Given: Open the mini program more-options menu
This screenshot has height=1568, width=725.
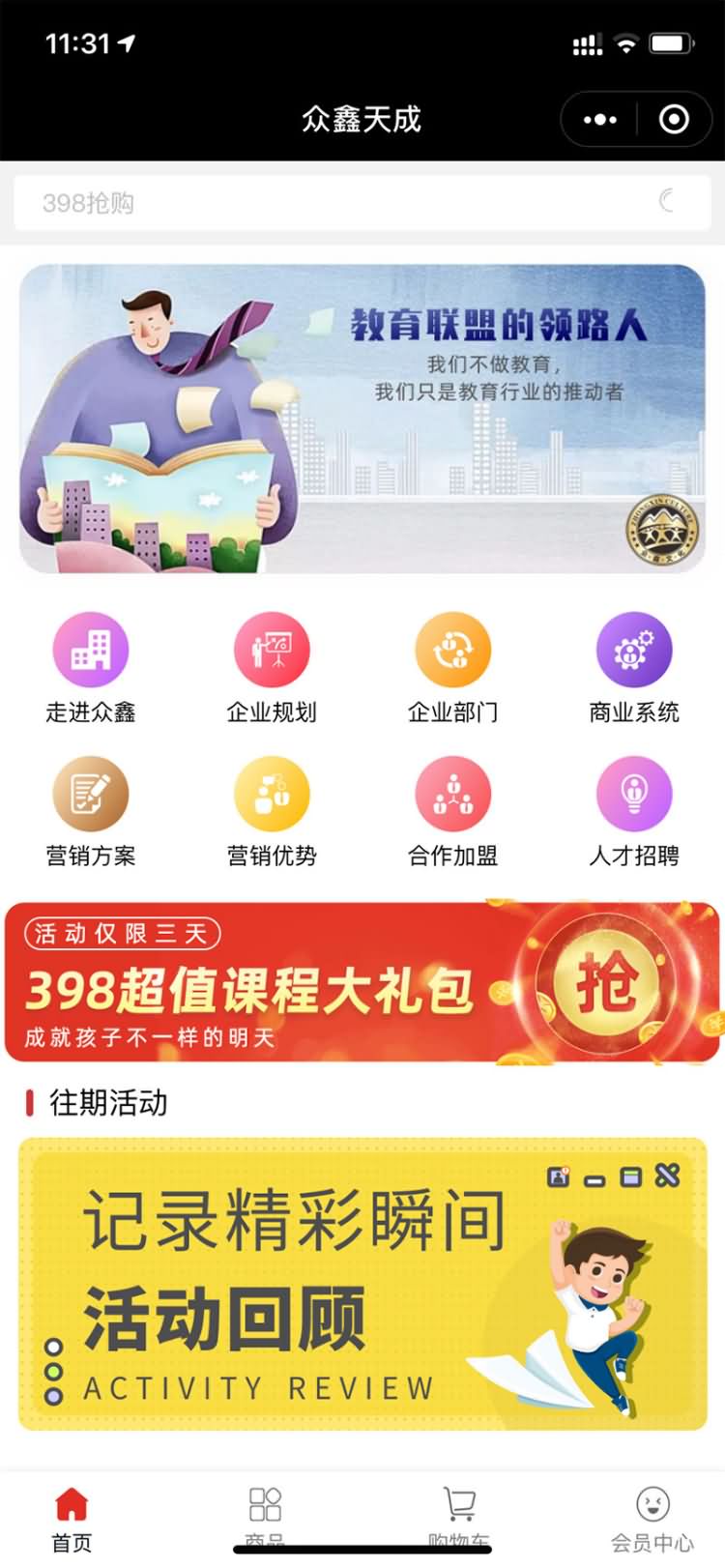Looking at the screenshot, I should pos(600,120).
